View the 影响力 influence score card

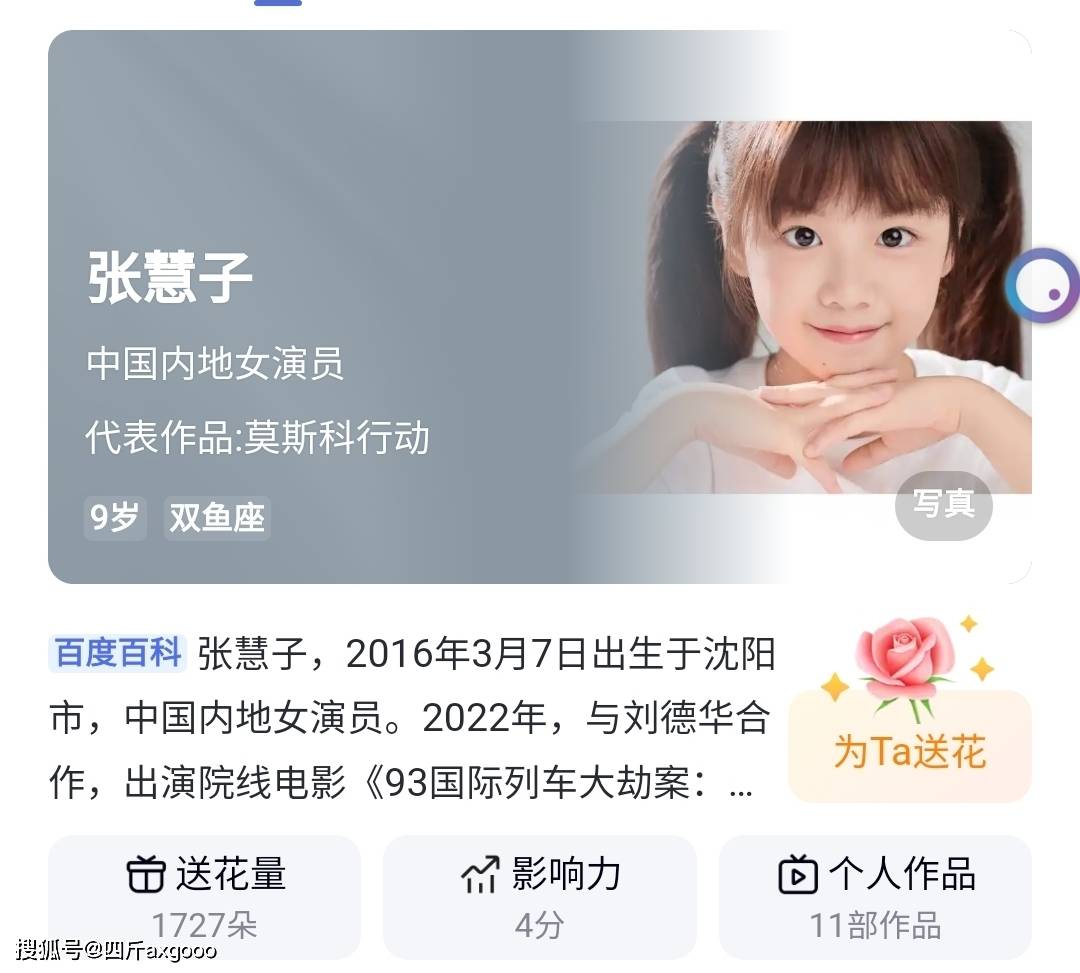(x=539, y=896)
